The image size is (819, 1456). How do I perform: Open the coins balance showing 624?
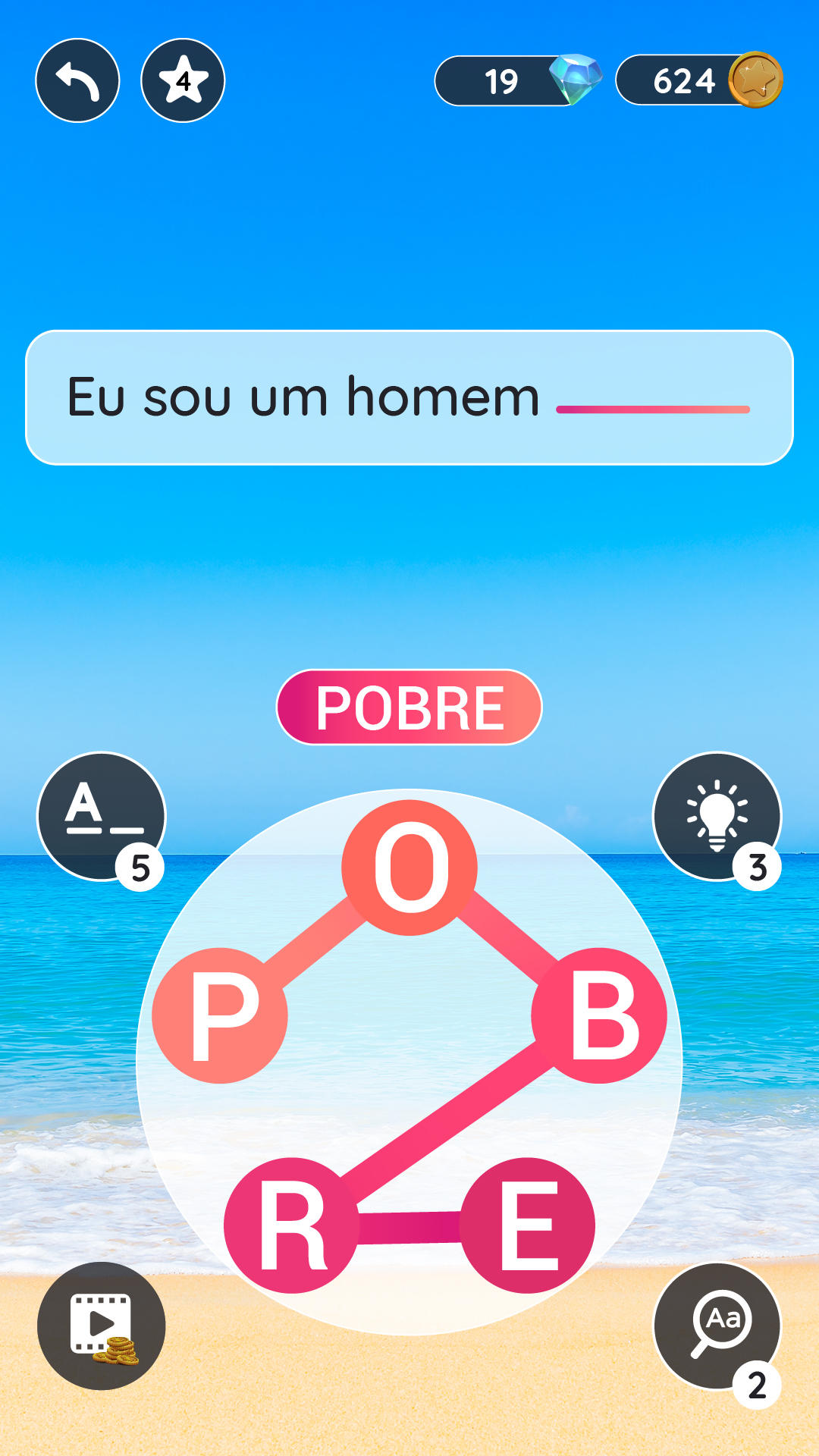[698, 80]
